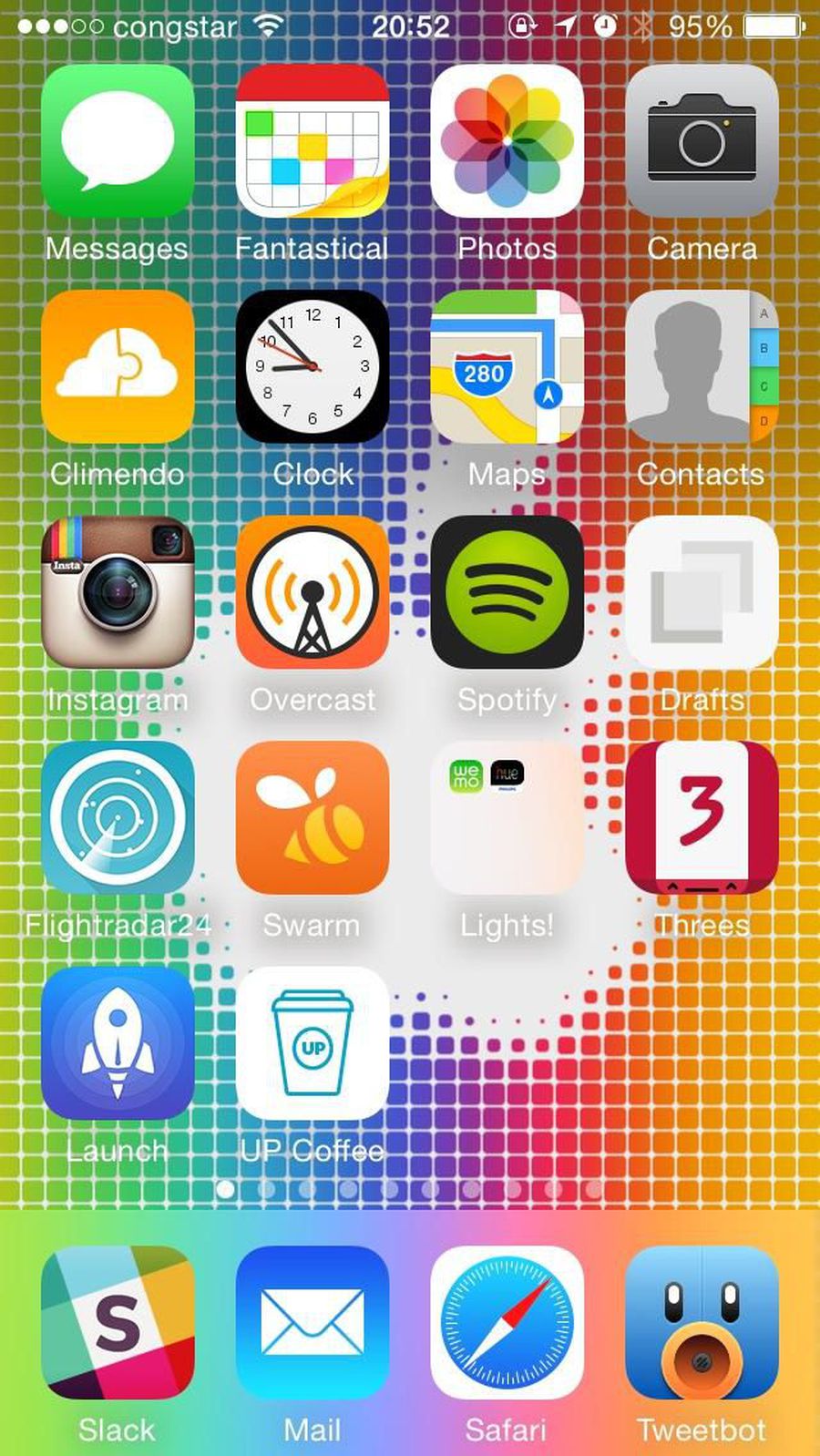Image resolution: width=820 pixels, height=1456 pixels.
Task: Launch Spotify
Action: (507, 592)
